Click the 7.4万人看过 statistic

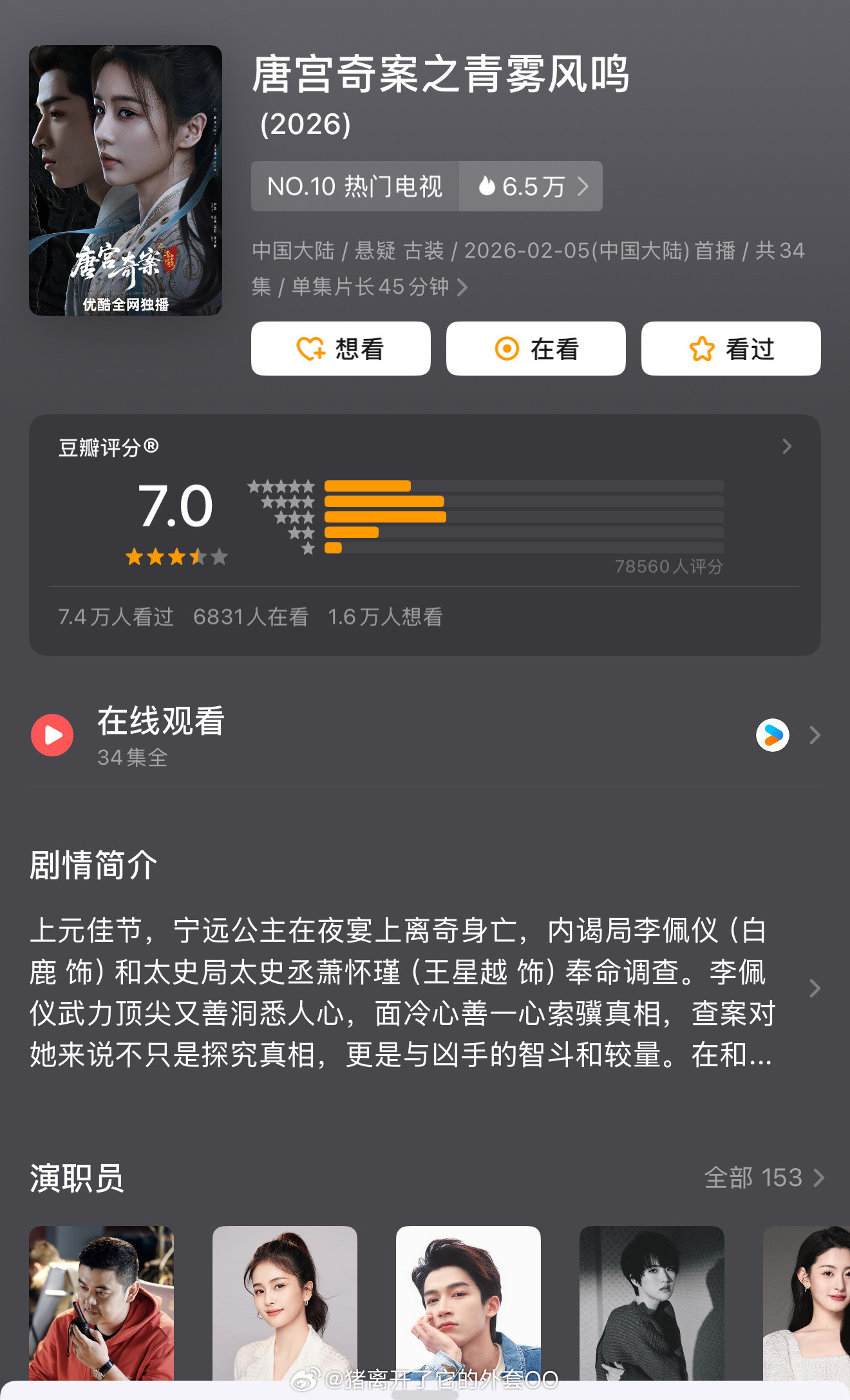115,617
